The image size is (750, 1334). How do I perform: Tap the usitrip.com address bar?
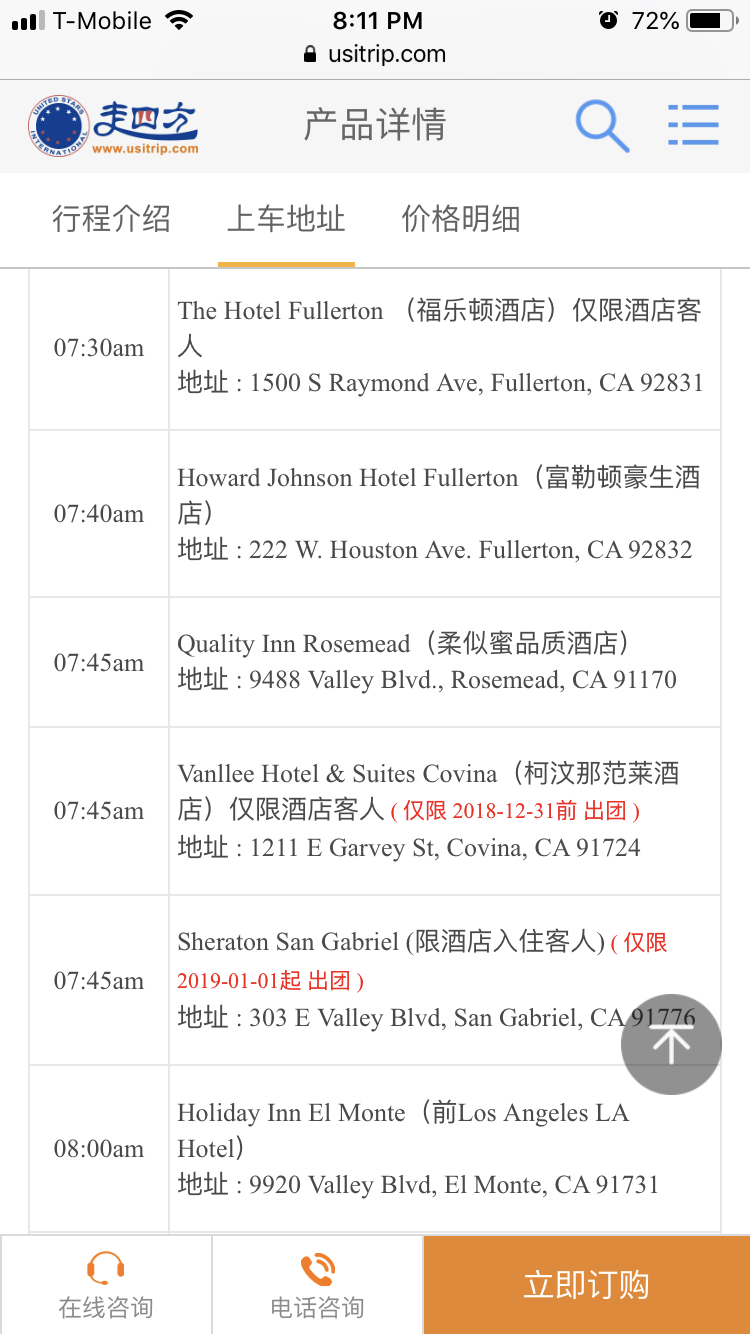375,54
